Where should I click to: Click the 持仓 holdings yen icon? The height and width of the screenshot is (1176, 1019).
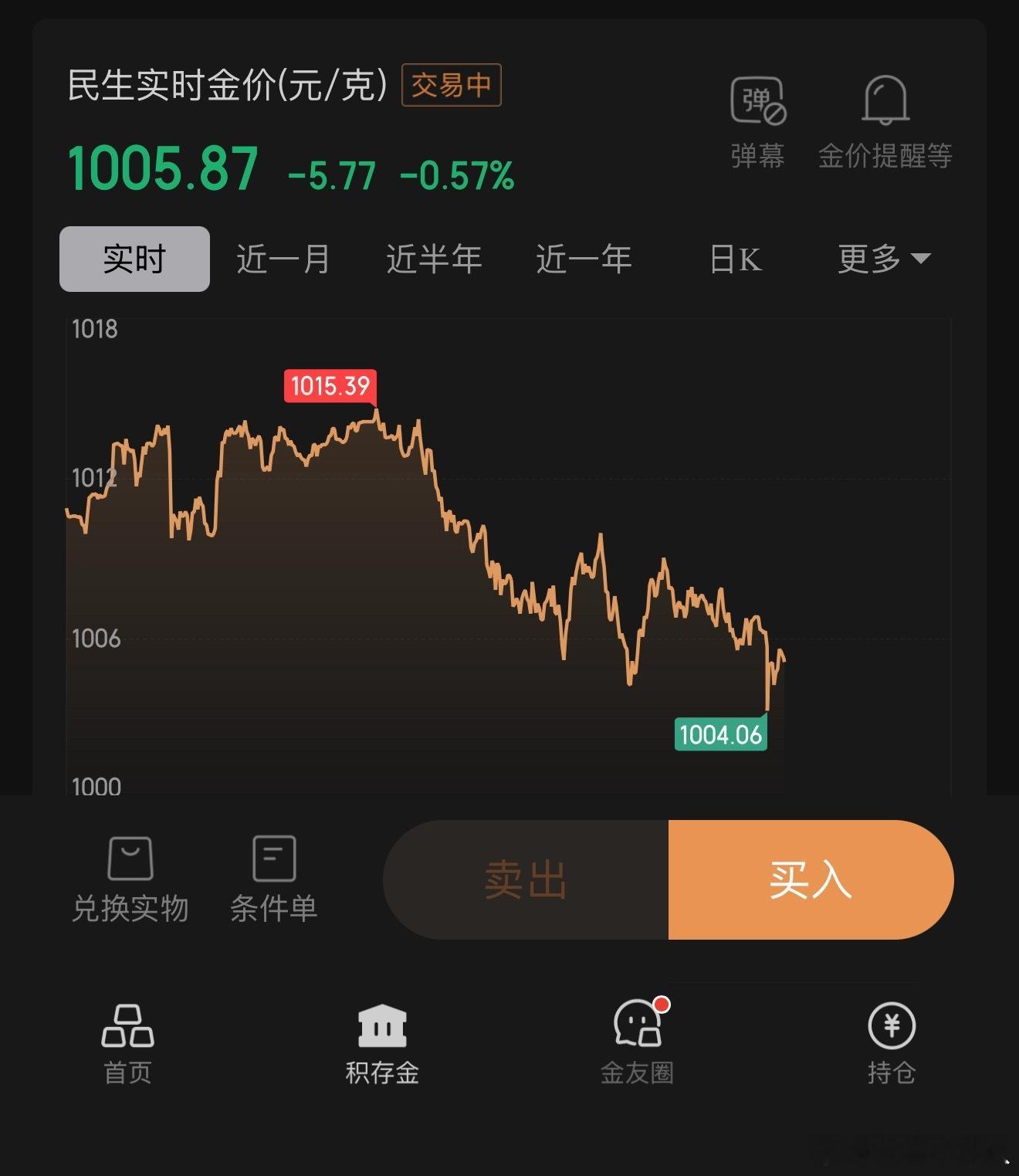(x=891, y=1027)
